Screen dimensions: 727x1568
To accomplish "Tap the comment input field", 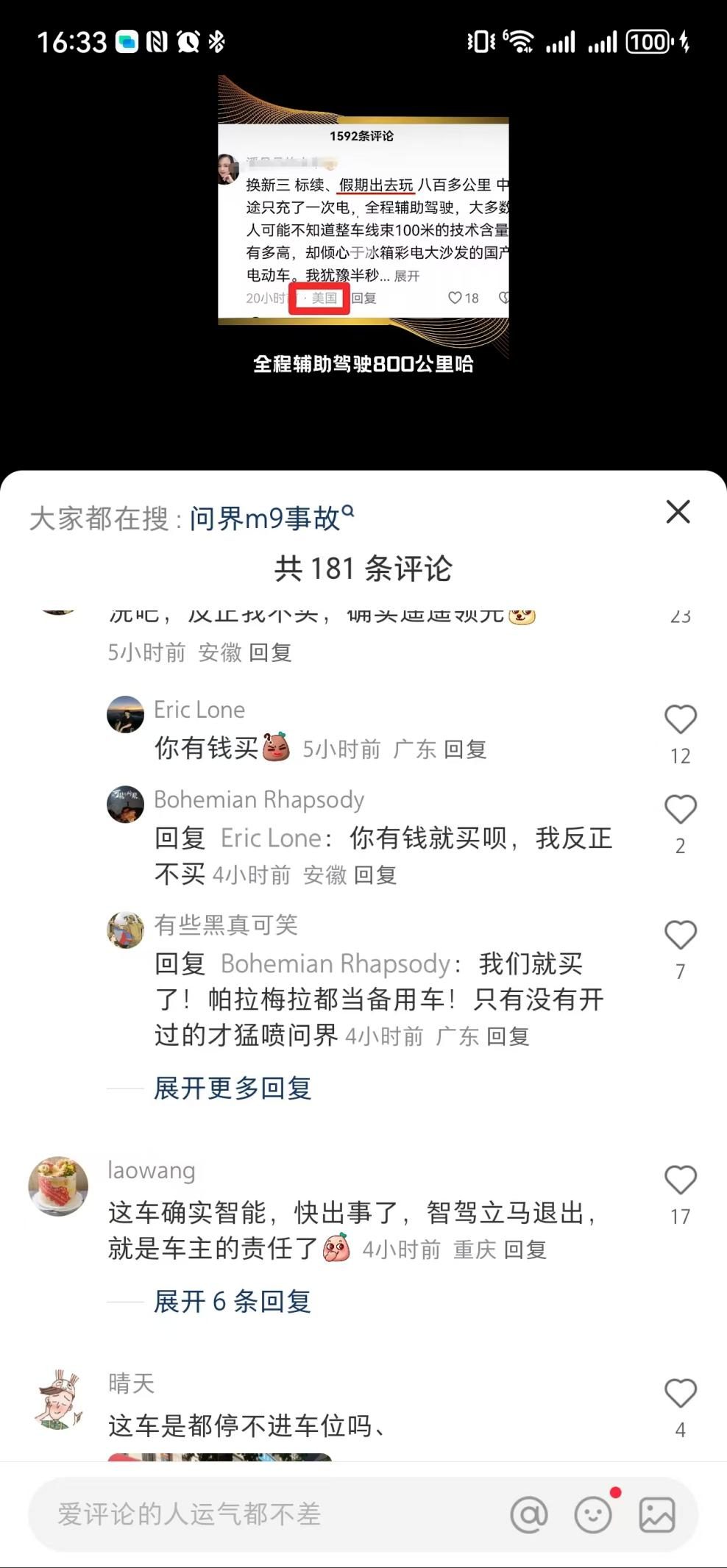I will click(x=265, y=1514).
